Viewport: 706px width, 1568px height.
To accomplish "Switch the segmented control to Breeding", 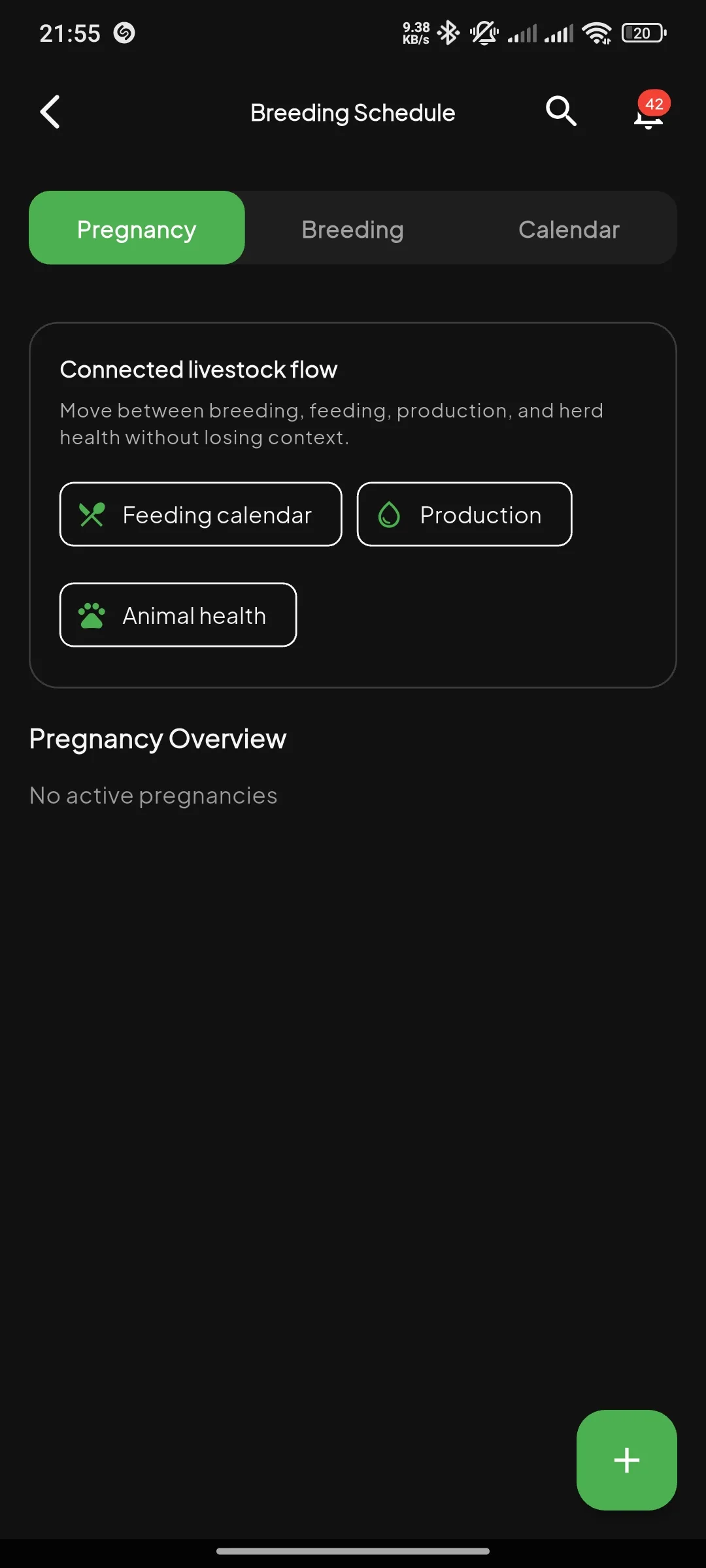I will (352, 228).
